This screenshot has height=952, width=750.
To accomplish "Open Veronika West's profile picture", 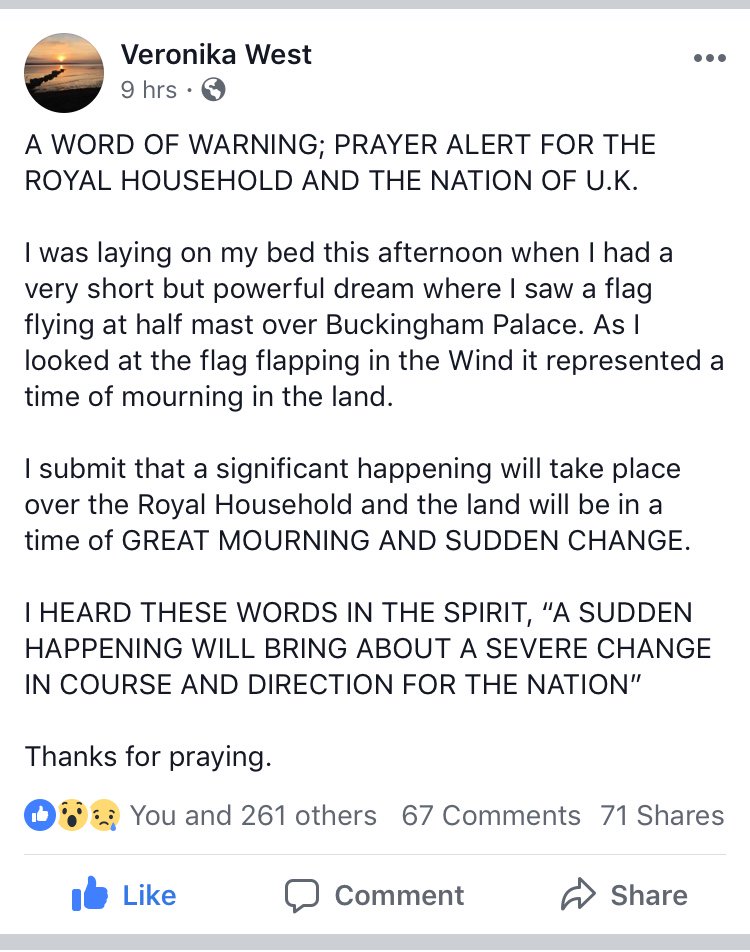I will 64,72.
